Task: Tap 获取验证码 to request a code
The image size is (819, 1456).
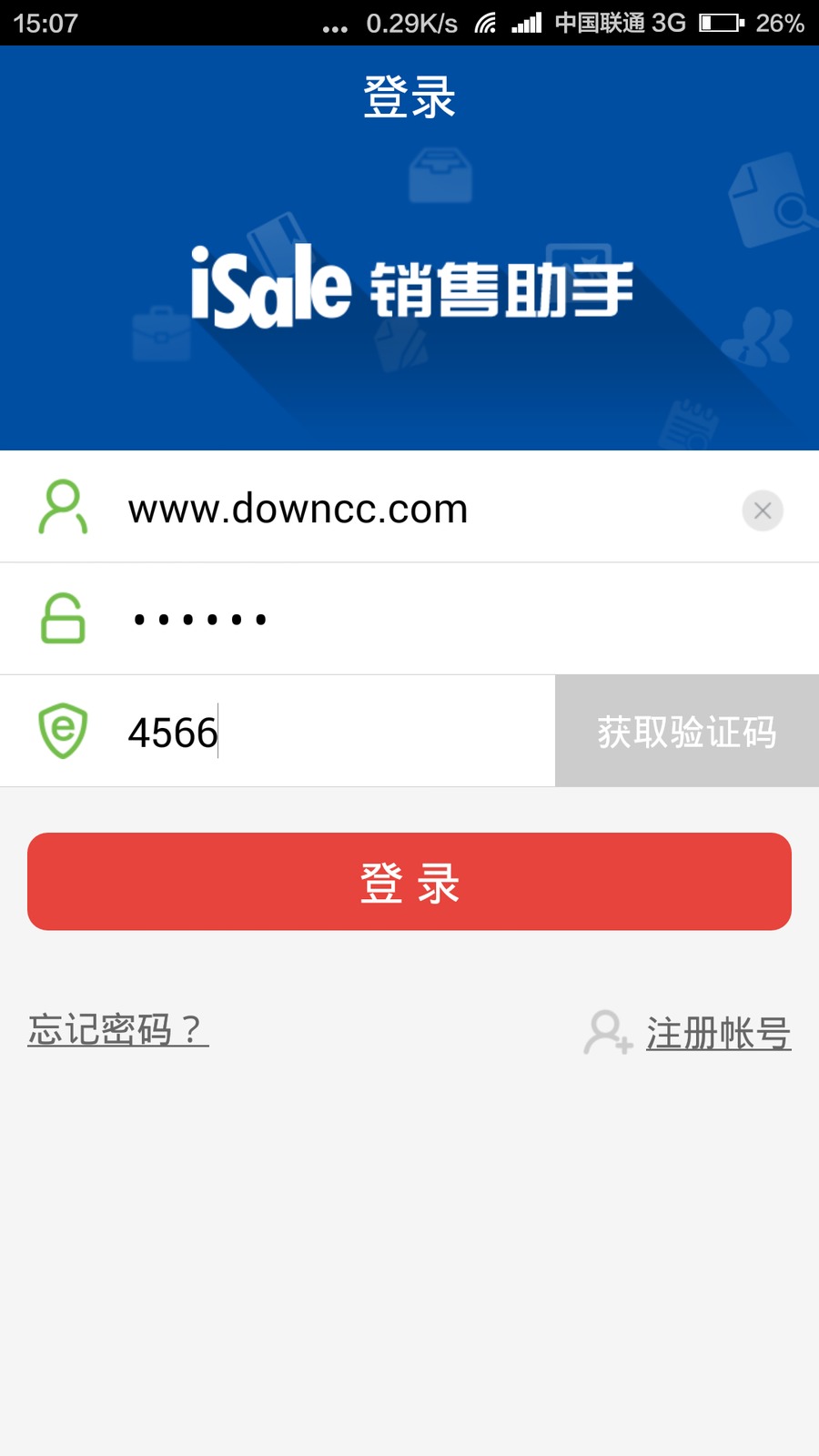Action: point(685,731)
